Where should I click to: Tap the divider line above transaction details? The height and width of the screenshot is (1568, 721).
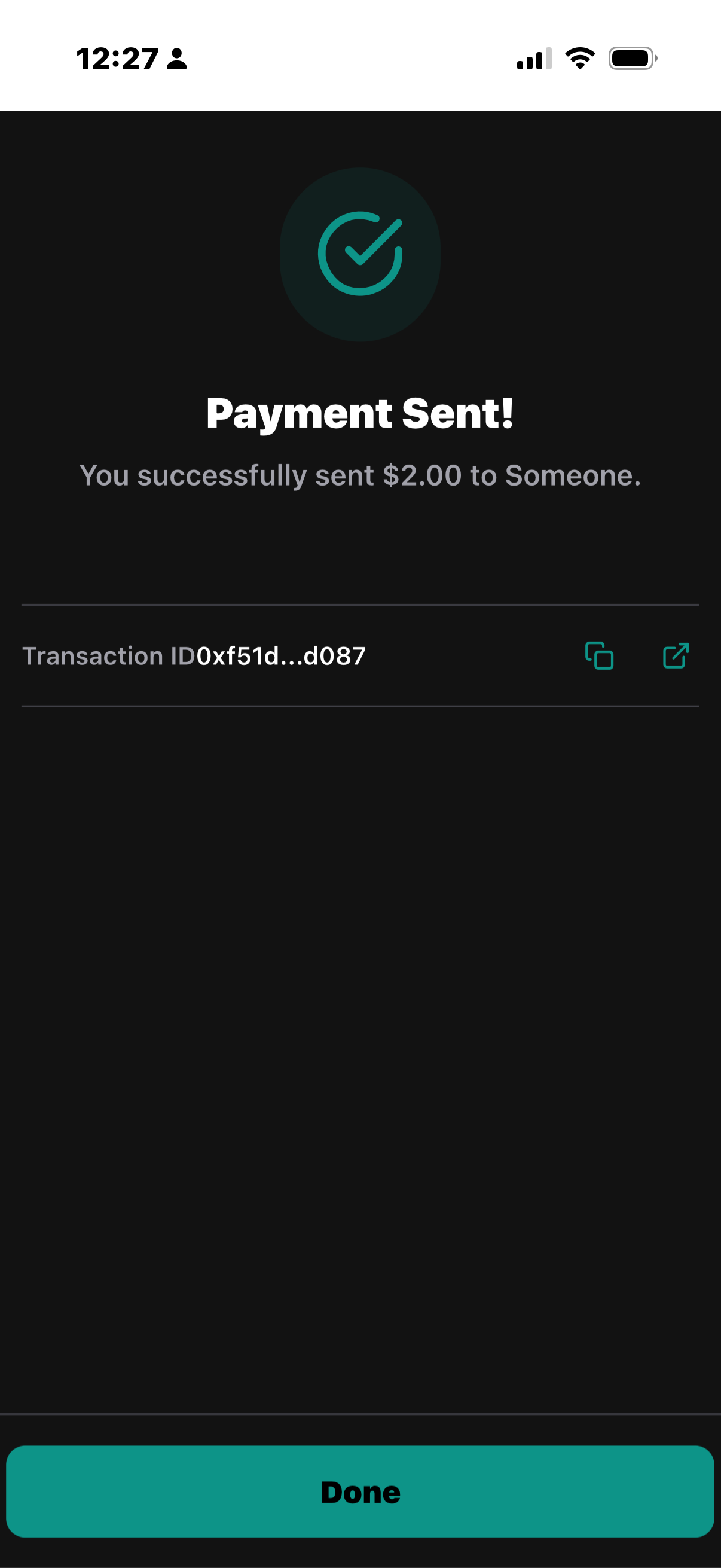360,605
